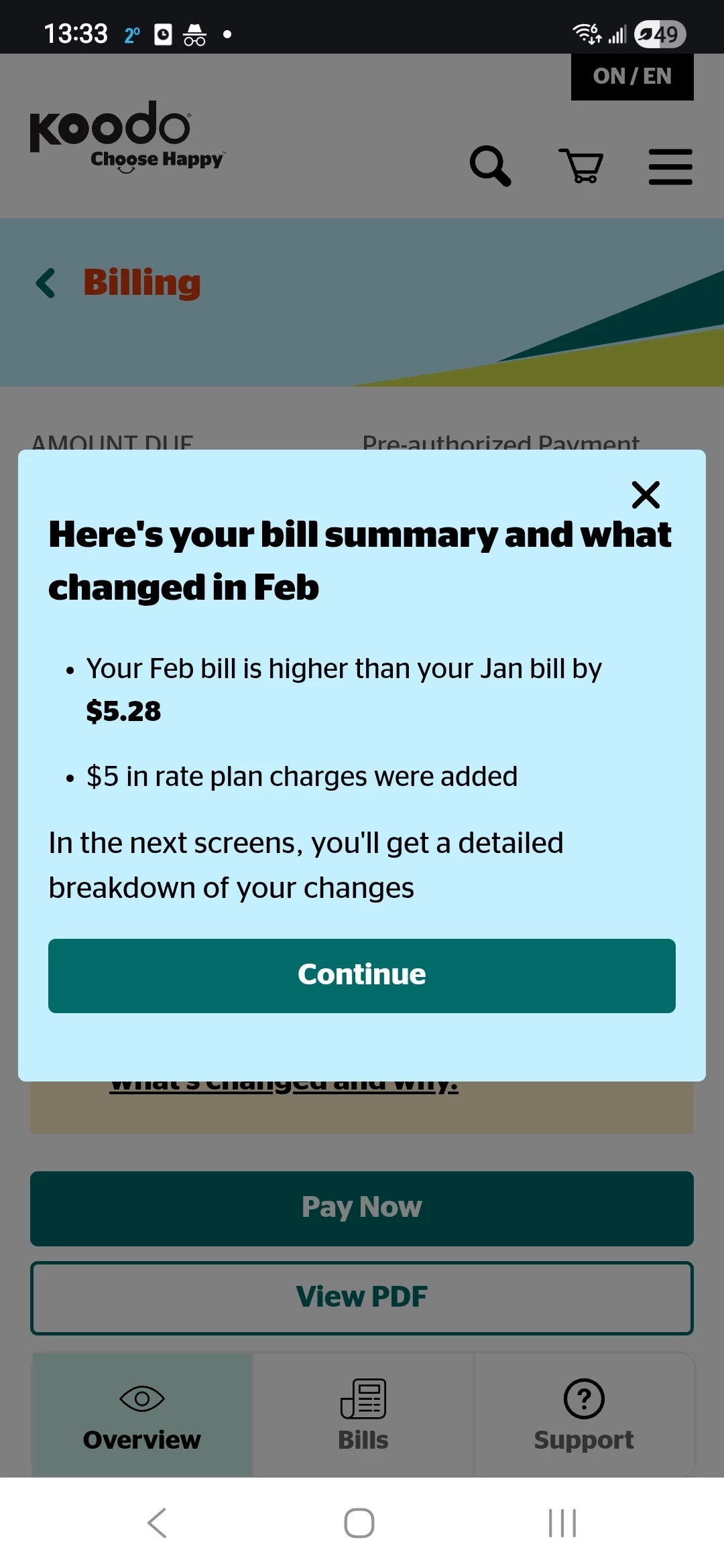Switch to the Support tab

coord(583,1414)
